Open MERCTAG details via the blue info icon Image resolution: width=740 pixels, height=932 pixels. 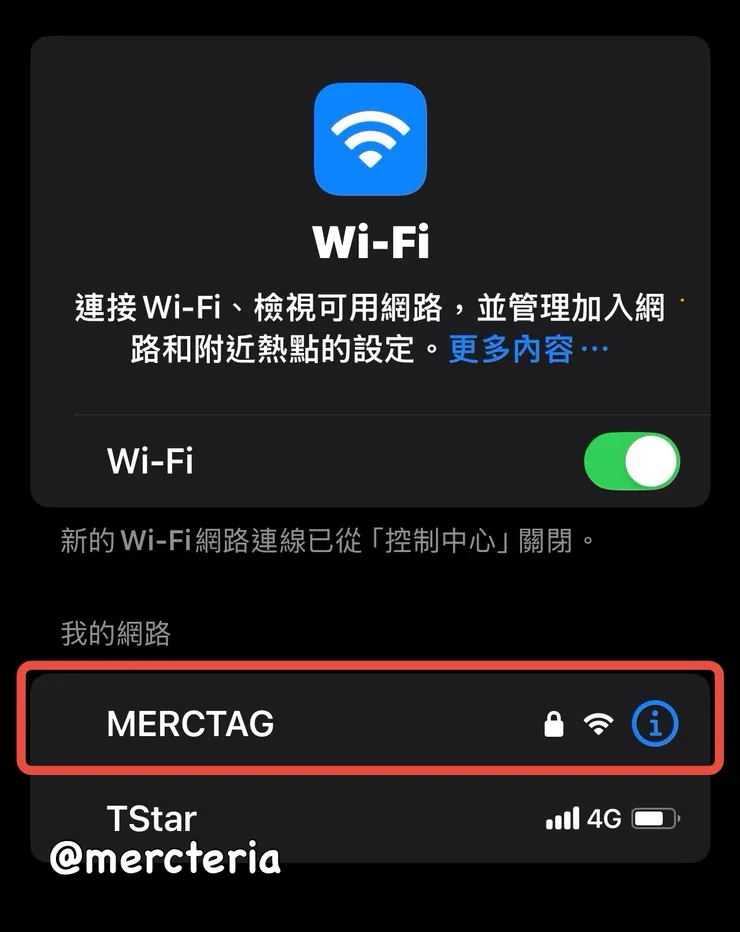[654, 722]
